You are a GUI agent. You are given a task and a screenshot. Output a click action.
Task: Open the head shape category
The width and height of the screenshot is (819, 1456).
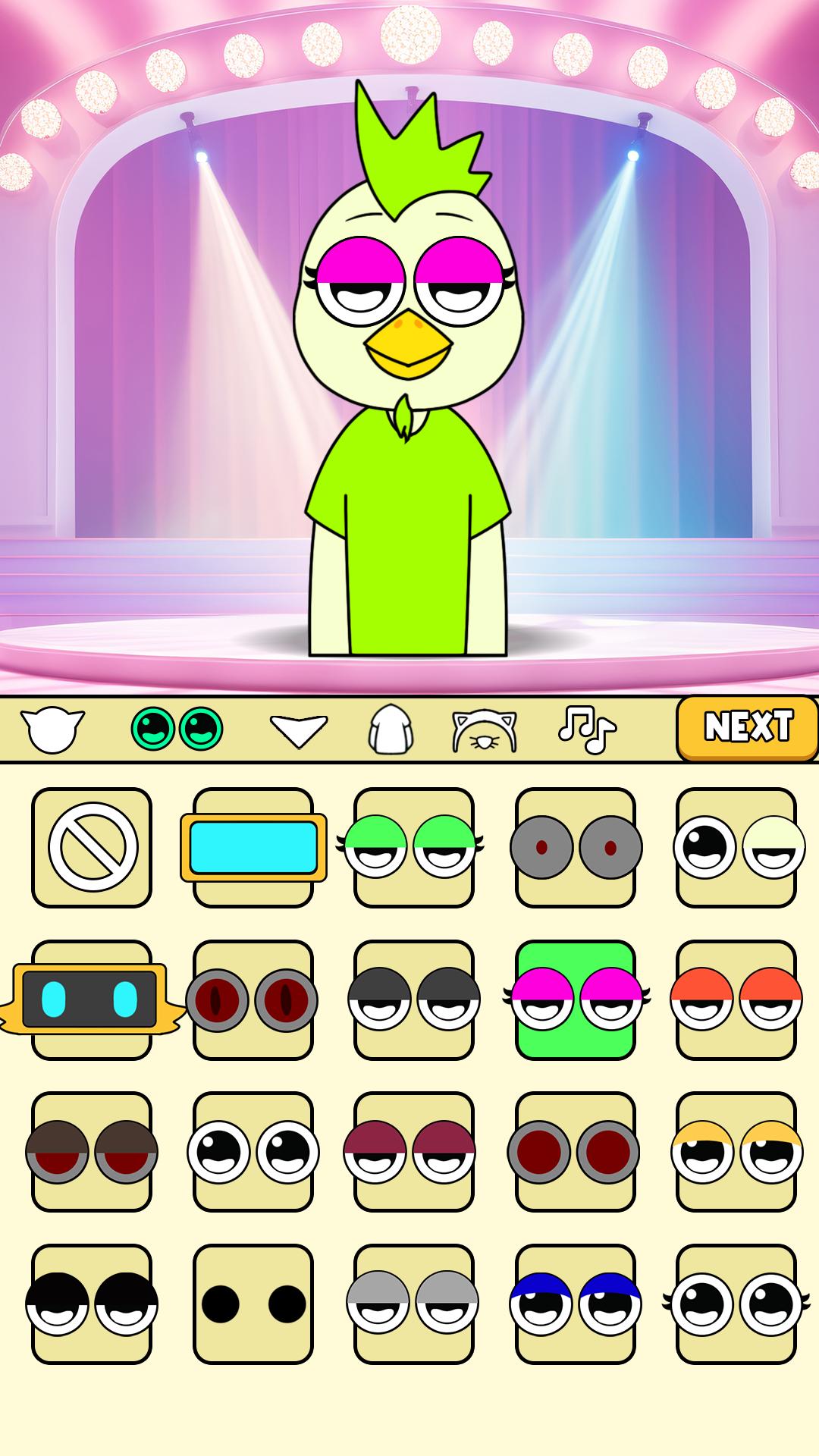53,730
